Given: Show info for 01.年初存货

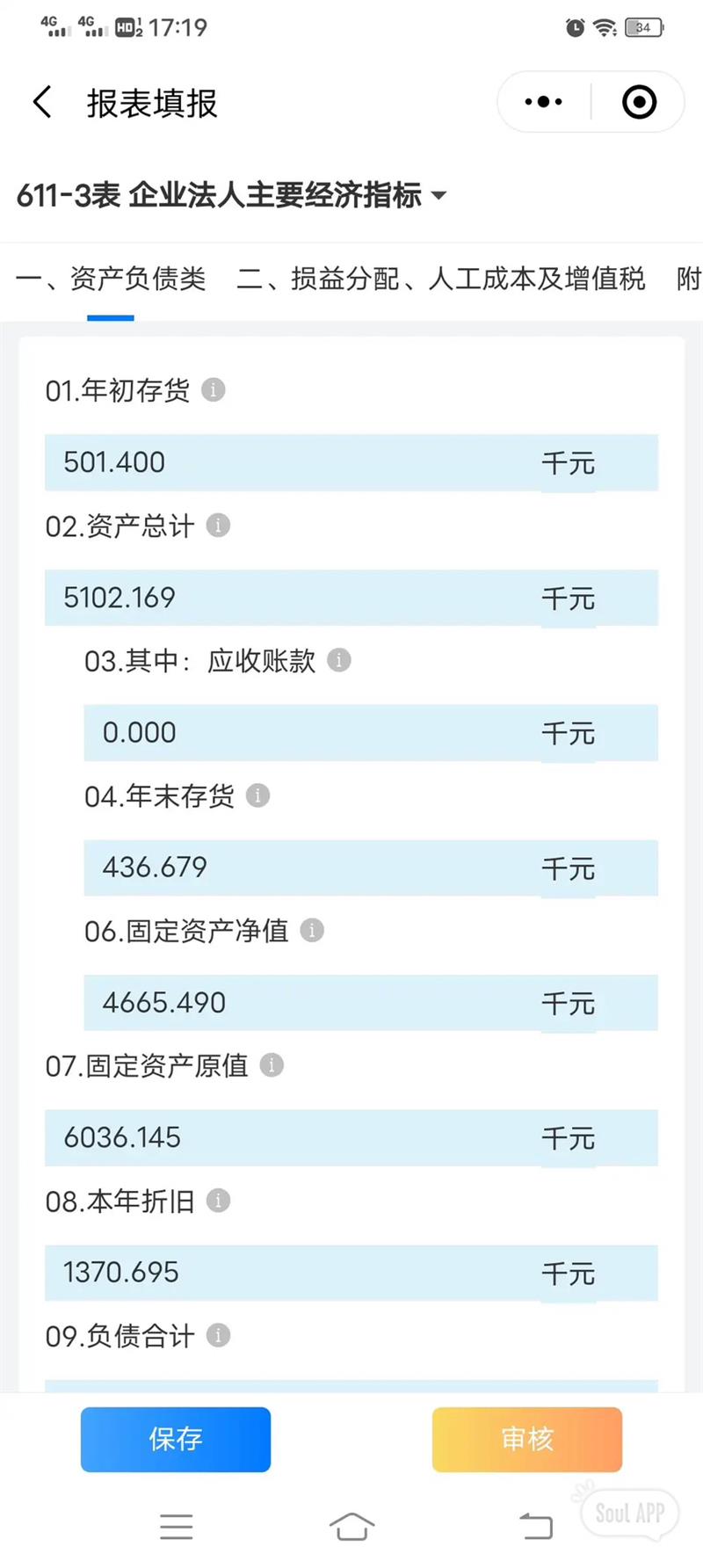Looking at the screenshot, I should (214, 389).
